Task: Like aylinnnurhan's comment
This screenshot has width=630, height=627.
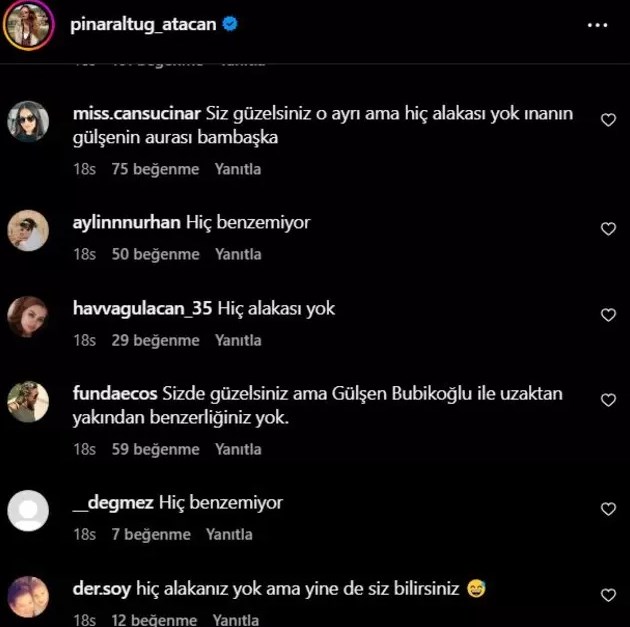Action: pos(607,229)
